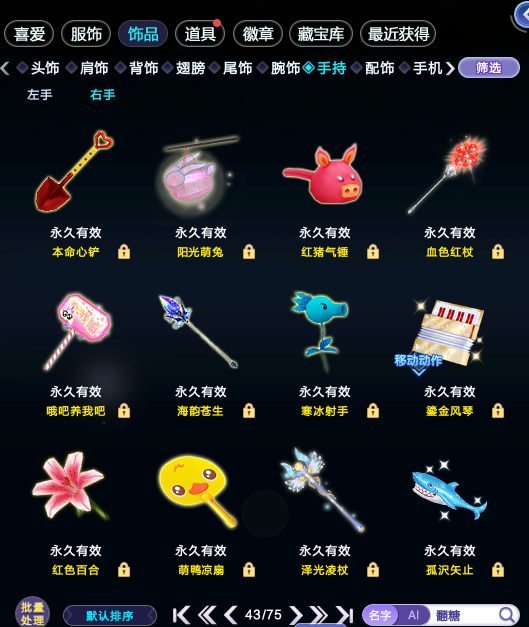Show 最近获得 items
This screenshot has height=627, width=529.
tap(398, 34)
